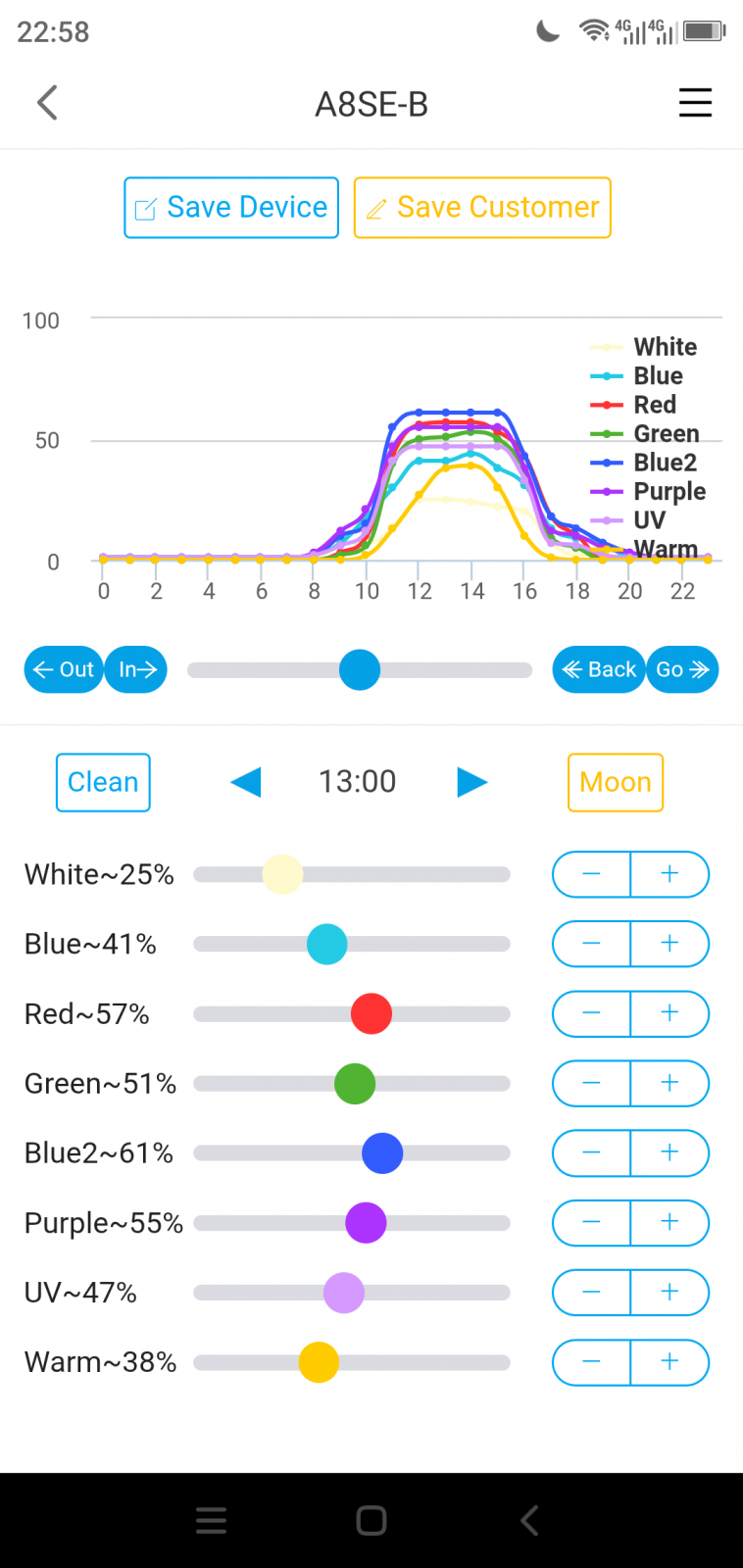Zoom the chart with Out button
Viewport: 743px width, 1568px height.
tap(64, 669)
